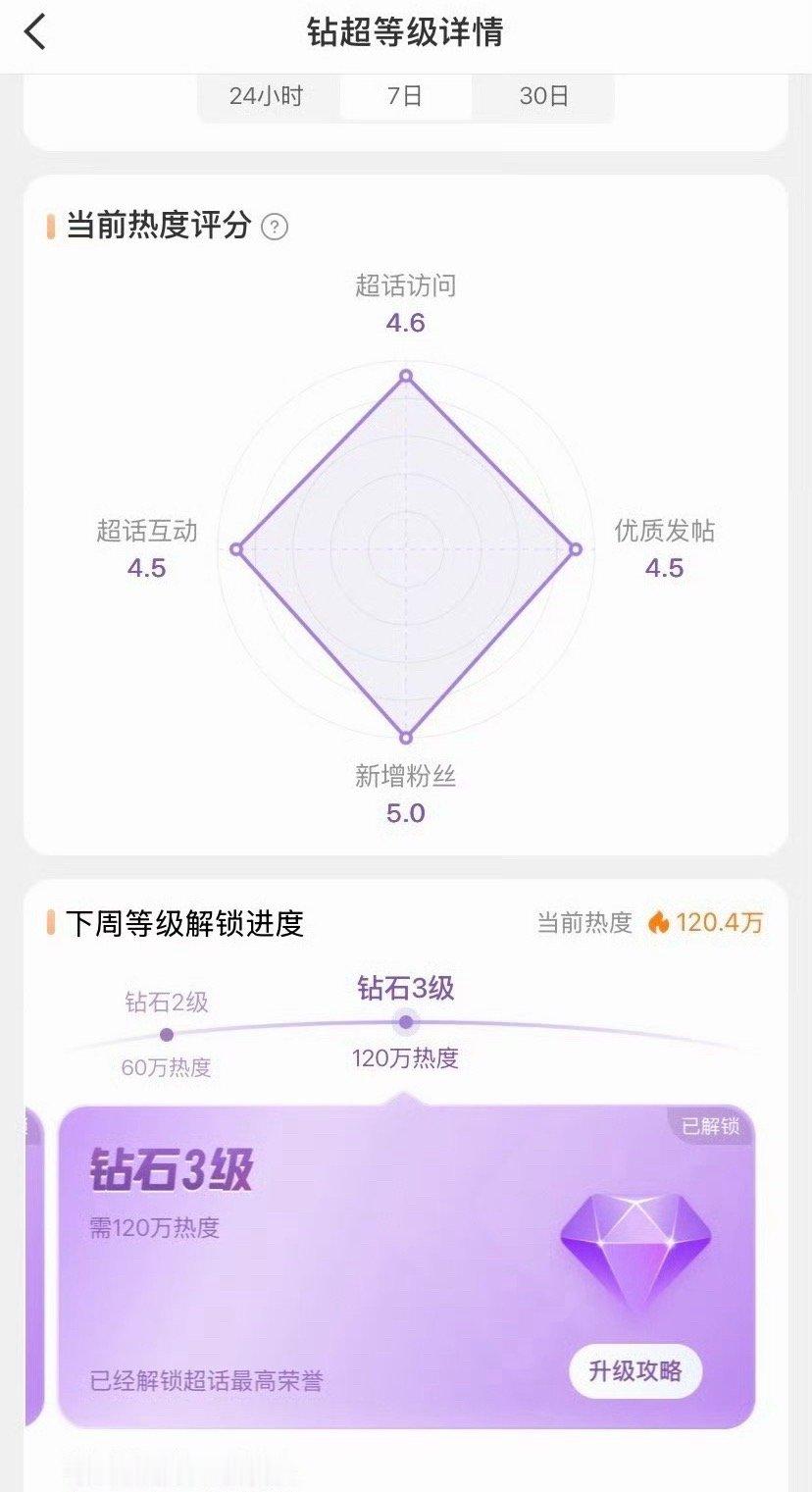Click the orange marker beside 下周等级解锁进度
812x1492 pixels.
tap(50, 921)
